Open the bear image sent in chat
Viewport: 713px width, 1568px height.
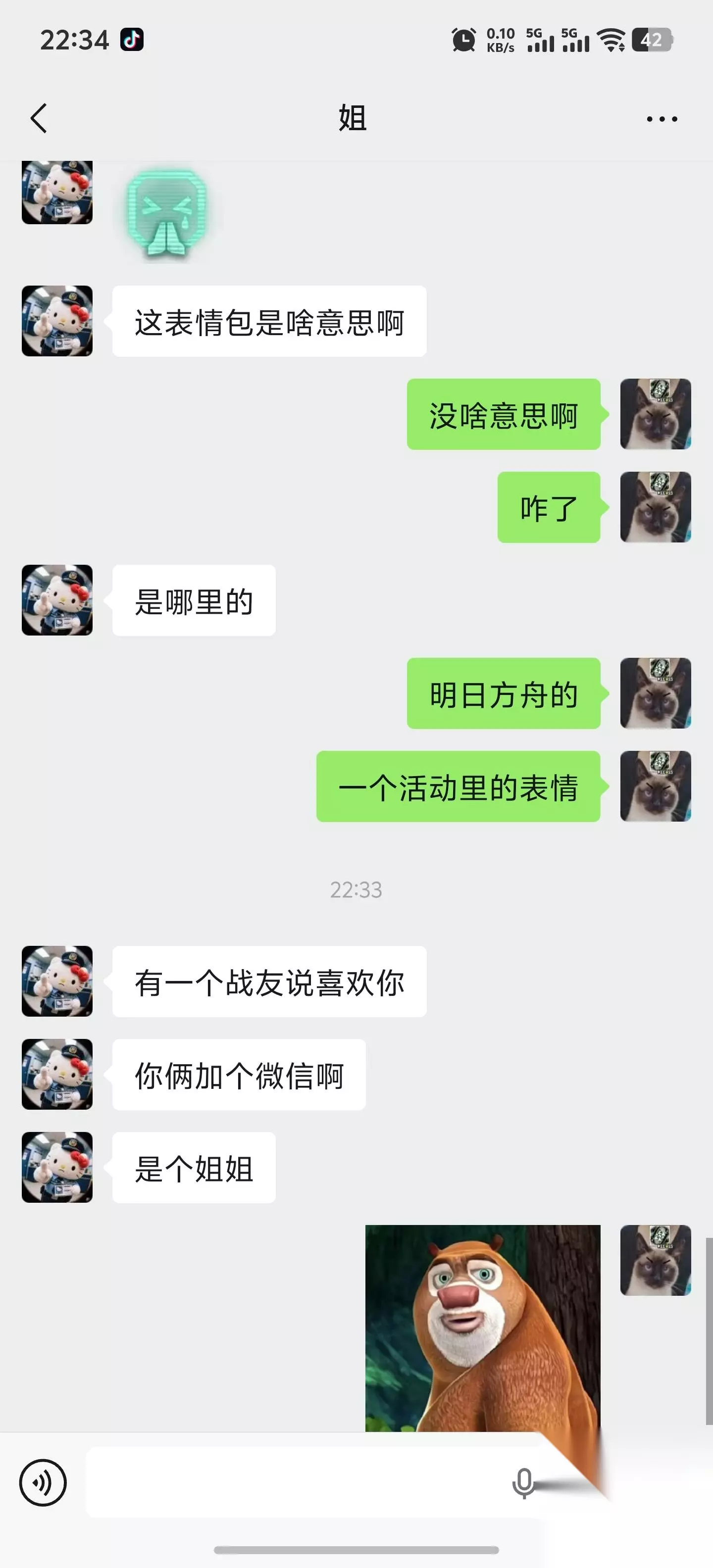pyautogui.click(x=483, y=1327)
